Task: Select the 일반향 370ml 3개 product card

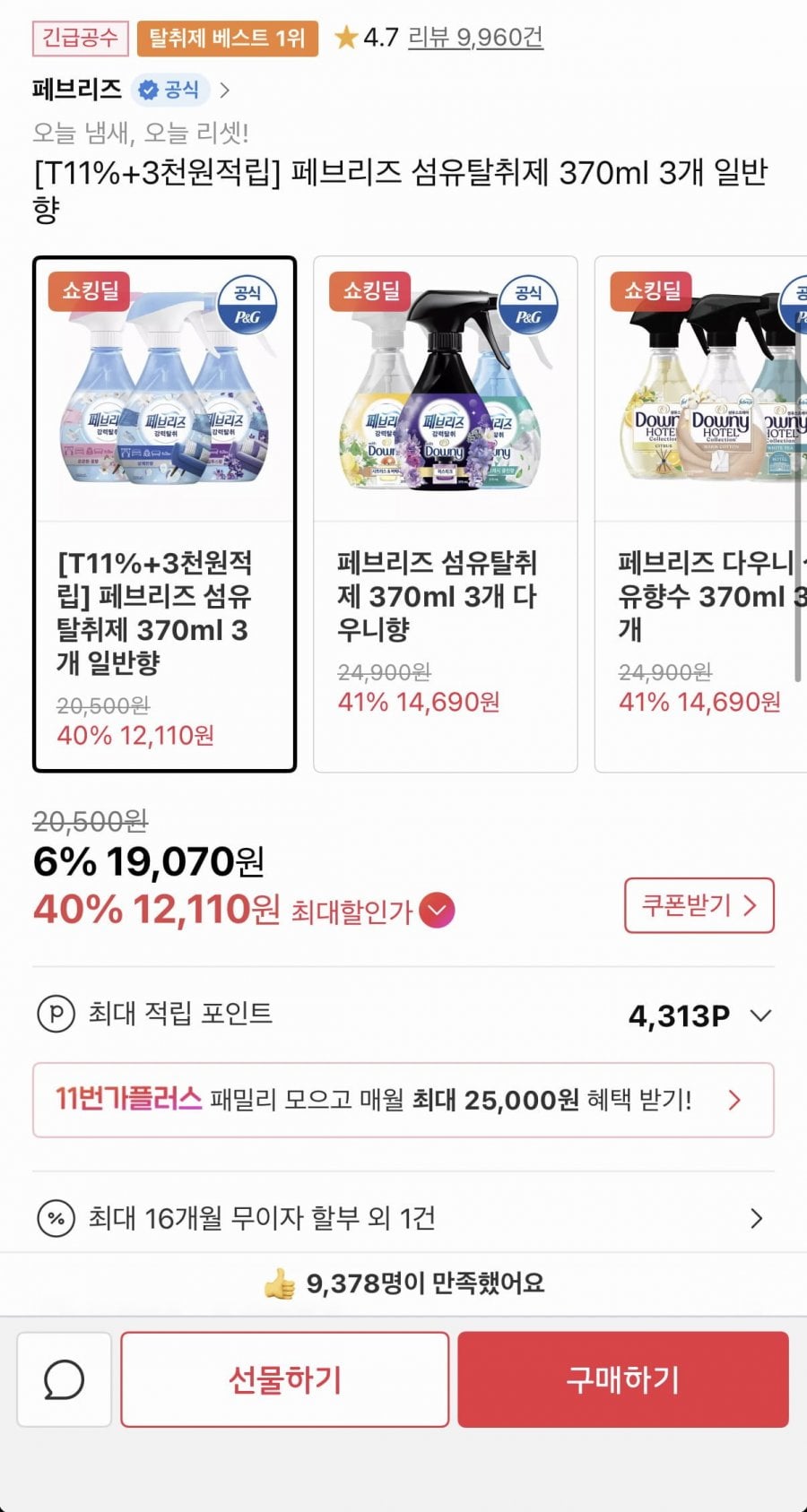Action: point(164,514)
